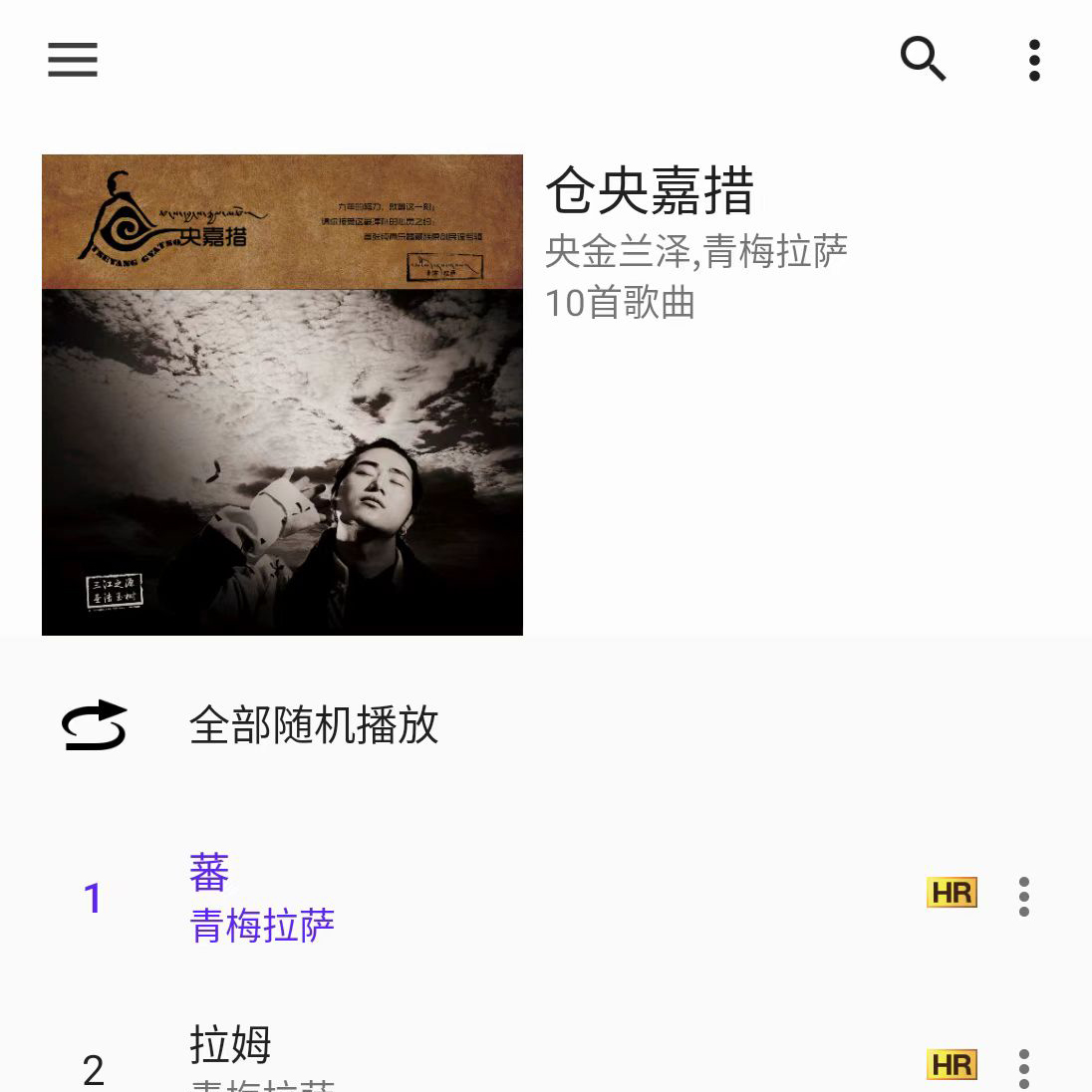Open the top-right overflow menu
1092x1092 pixels.
pos(1034,60)
